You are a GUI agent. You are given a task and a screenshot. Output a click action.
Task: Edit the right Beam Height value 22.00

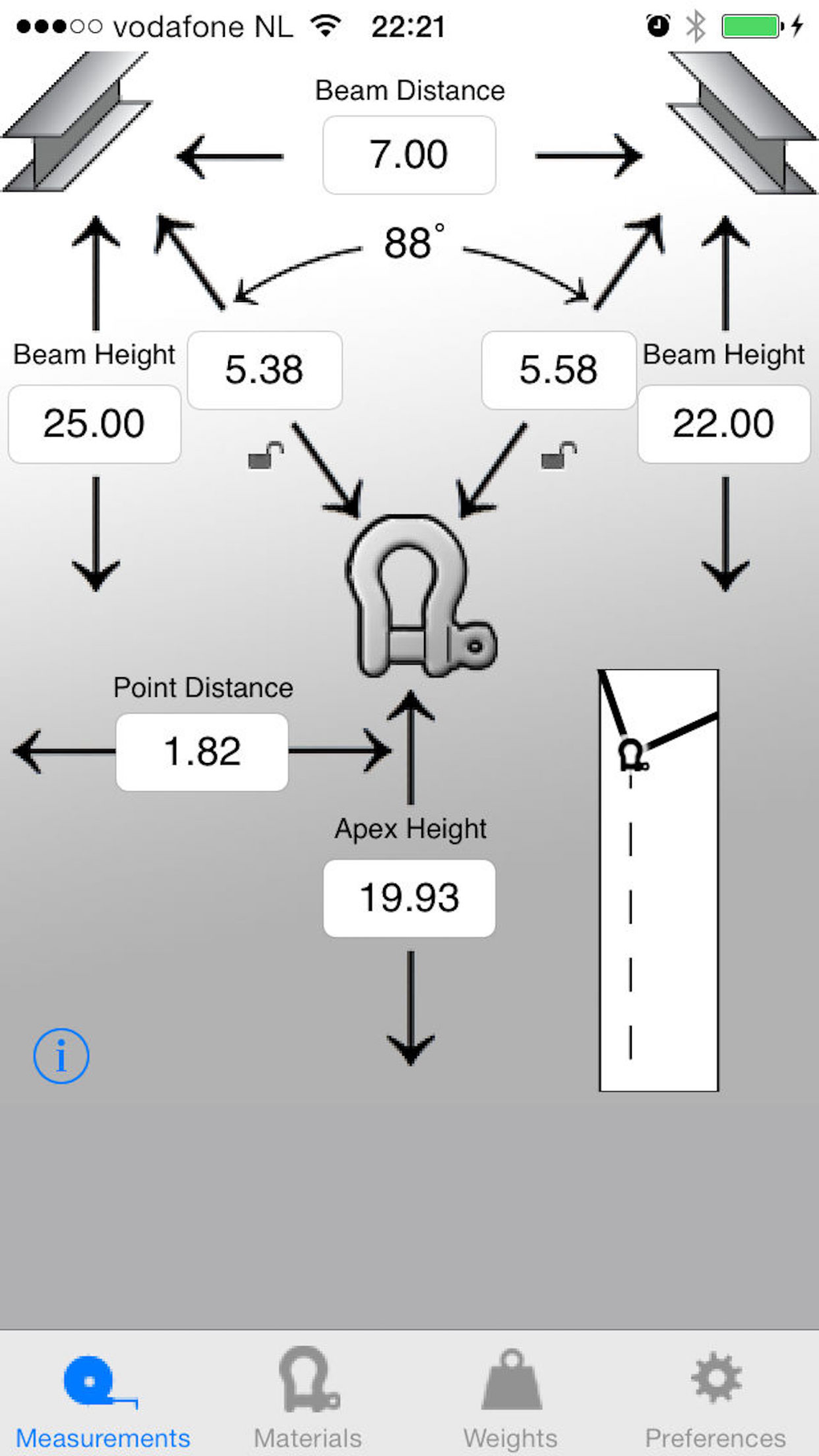(x=723, y=424)
